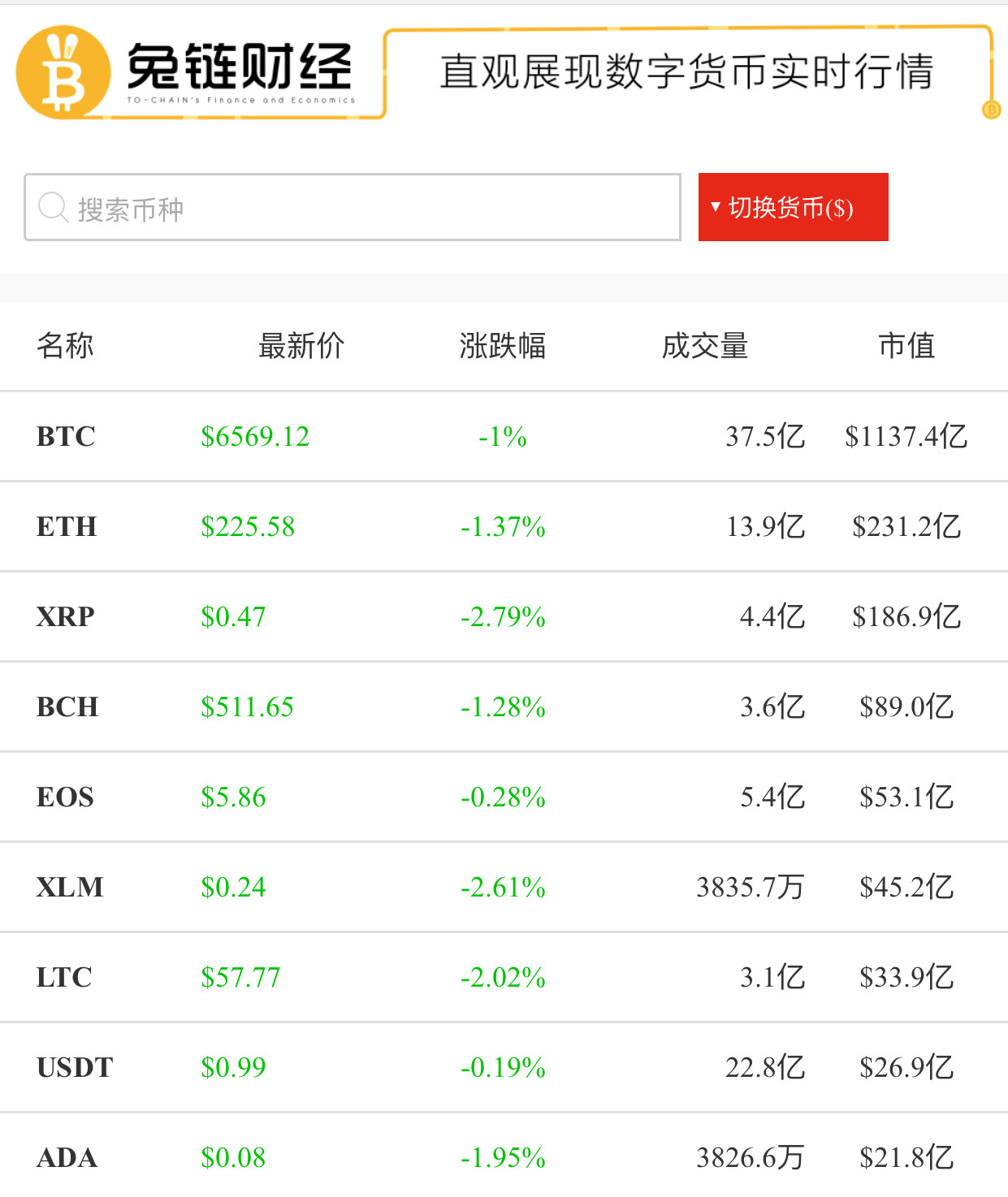The width and height of the screenshot is (1008, 1197).
Task: Select the BCH price $511.65
Action: click(x=248, y=706)
